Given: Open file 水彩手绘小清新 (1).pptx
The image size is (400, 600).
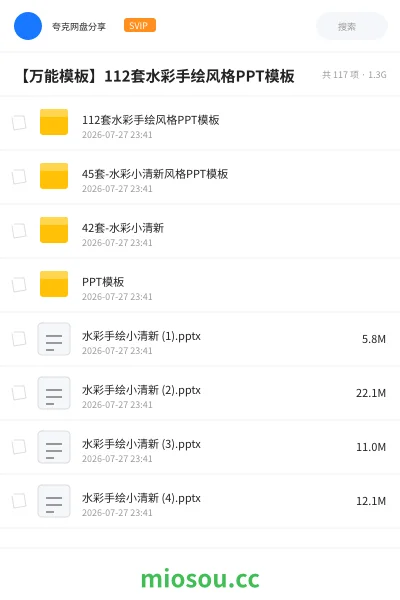Looking at the screenshot, I should [x=200, y=339].
